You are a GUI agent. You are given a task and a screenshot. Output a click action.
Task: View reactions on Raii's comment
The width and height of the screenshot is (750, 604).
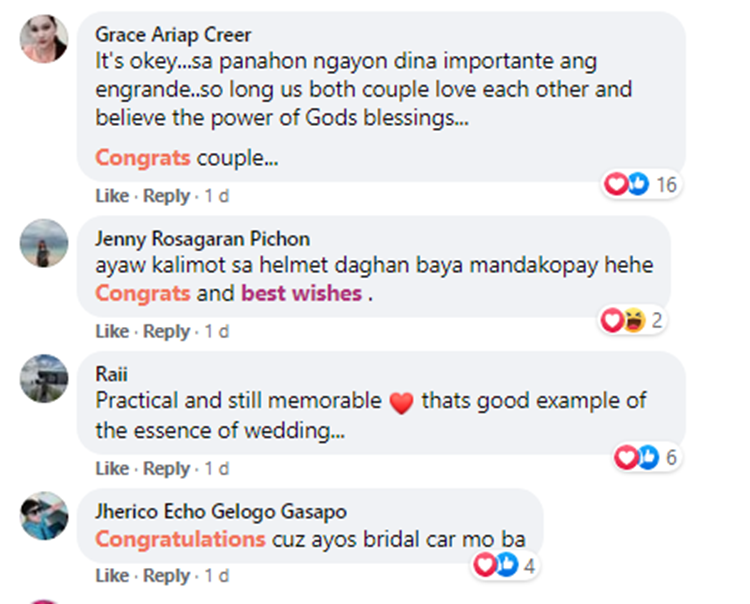pos(646,458)
